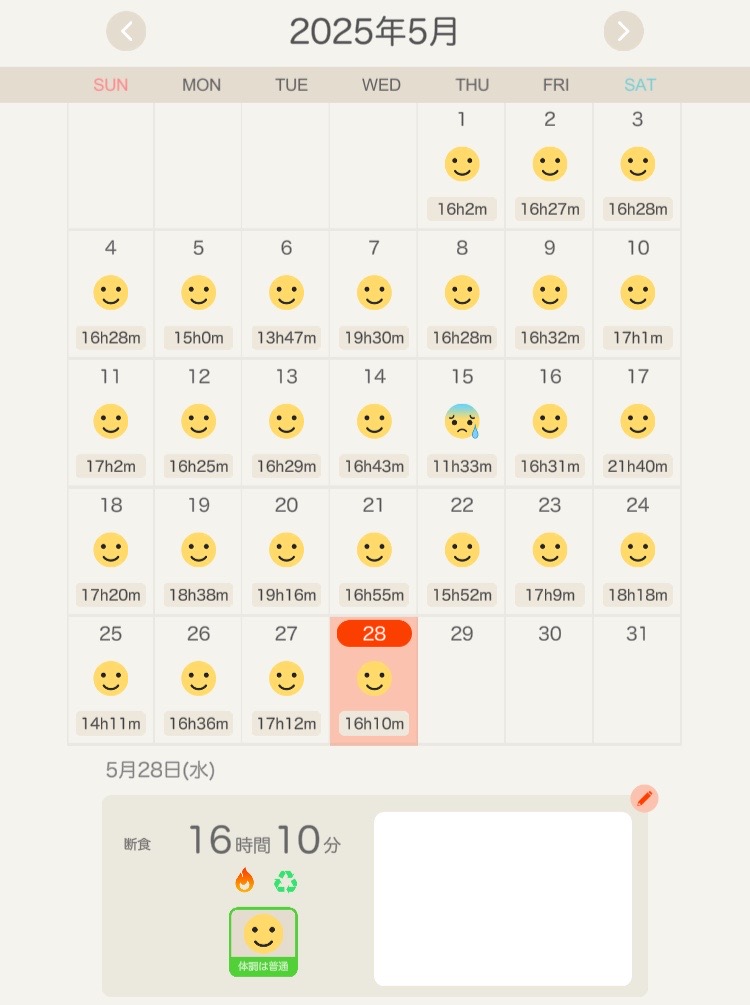Select May 27 with 17h12m fast
The height and width of the screenshot is (1005, 750).
(286, 680)
